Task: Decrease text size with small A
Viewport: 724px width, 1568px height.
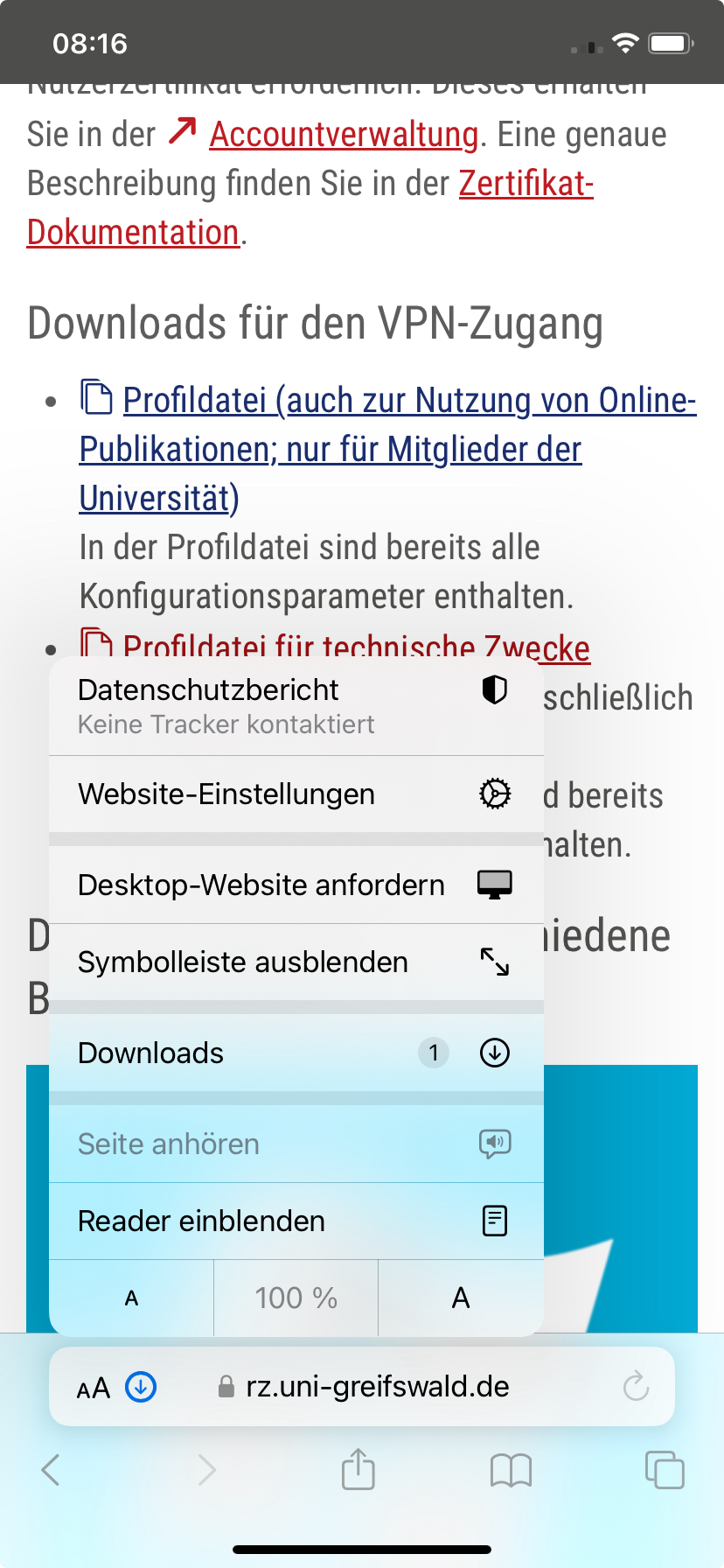Action: tap(131, 1298)
